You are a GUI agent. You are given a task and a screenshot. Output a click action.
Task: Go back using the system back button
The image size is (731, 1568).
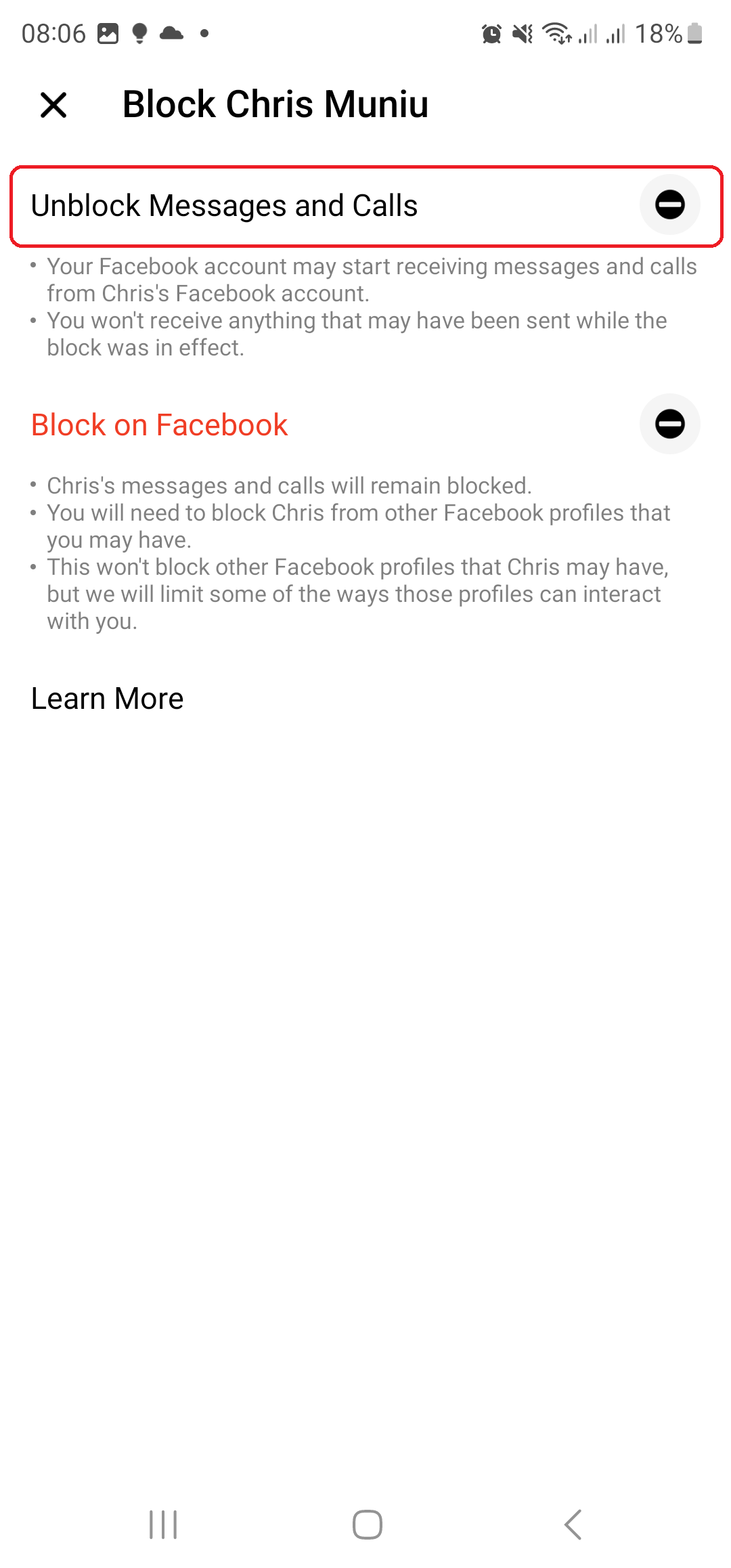573,1524
